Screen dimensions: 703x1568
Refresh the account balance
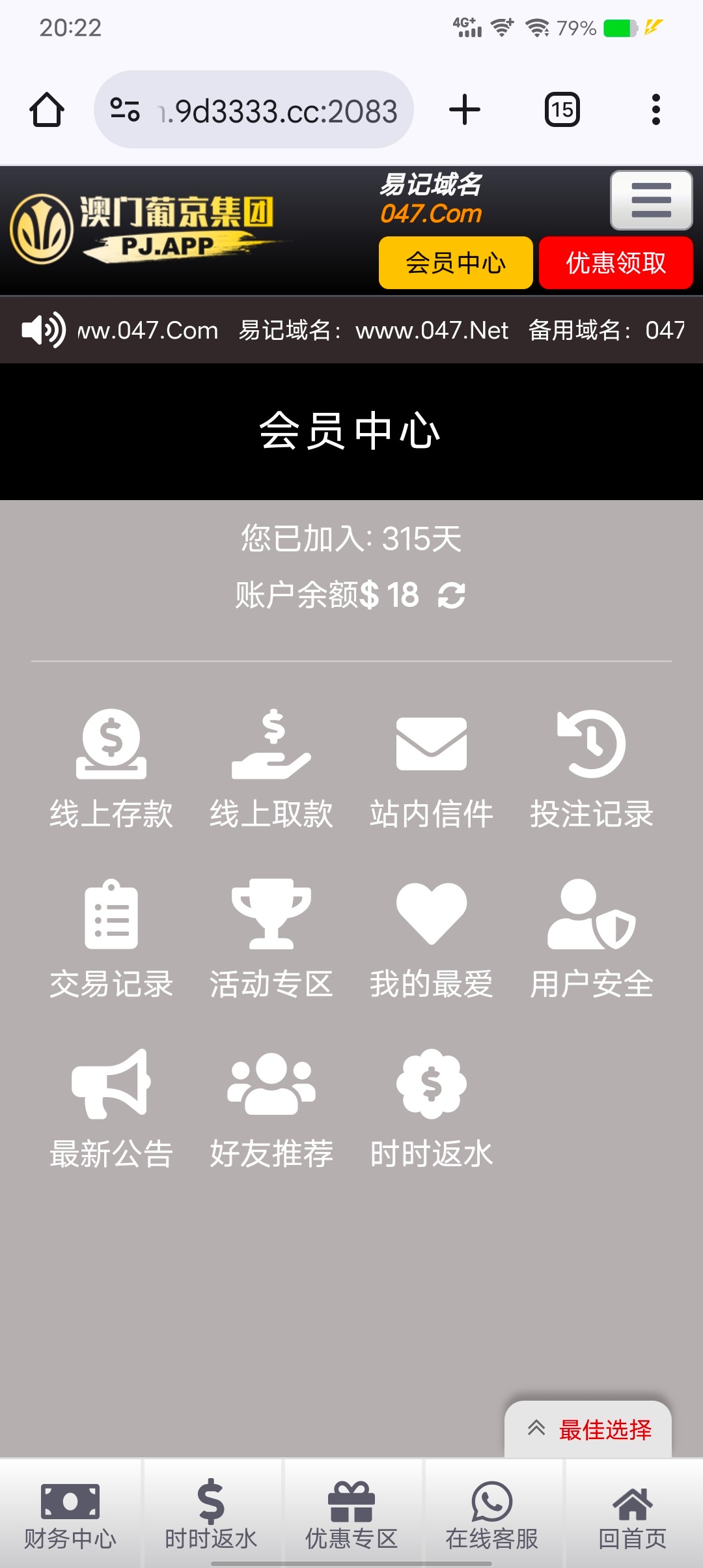452,595
